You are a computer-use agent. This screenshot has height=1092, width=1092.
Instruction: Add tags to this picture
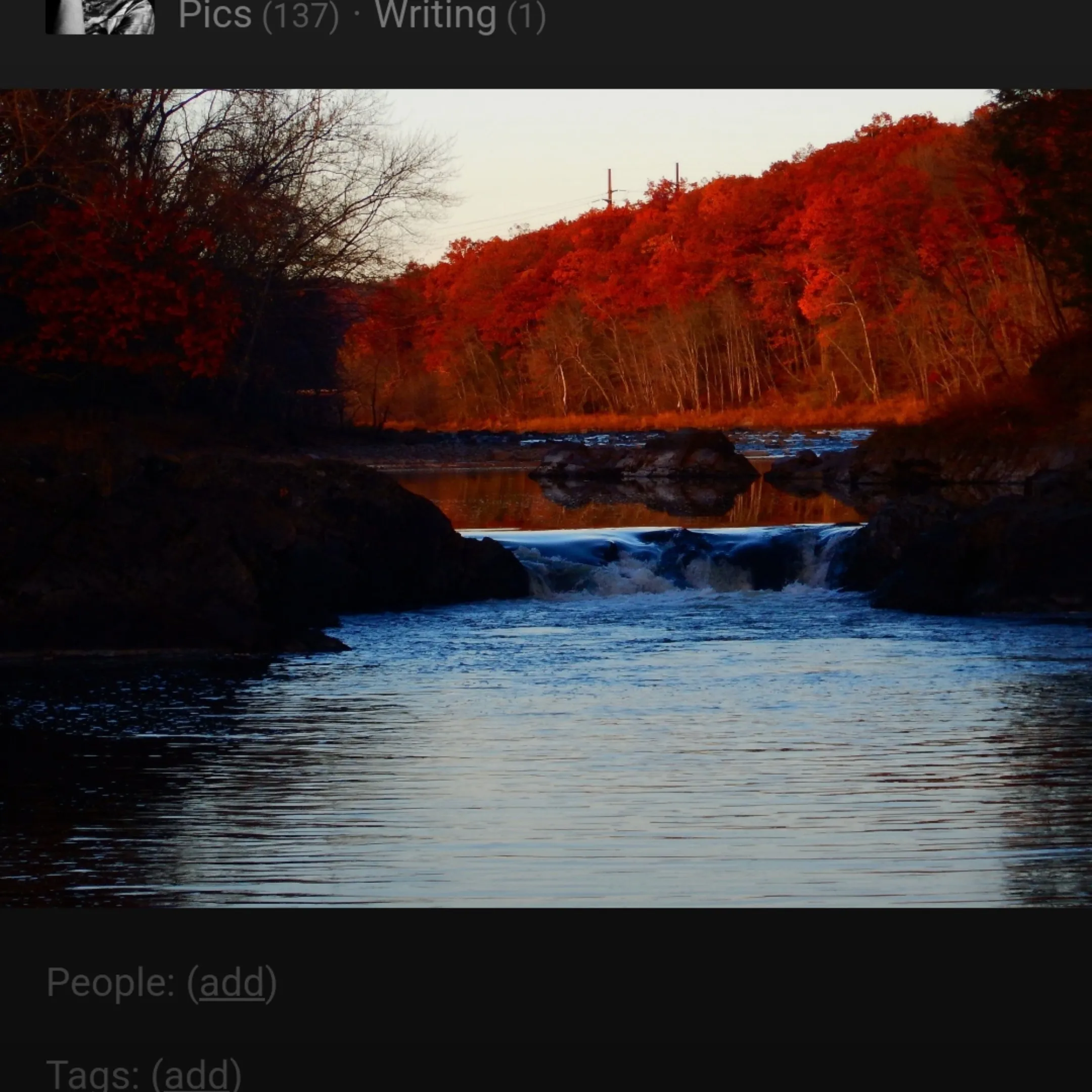(x=197, y=1074)
